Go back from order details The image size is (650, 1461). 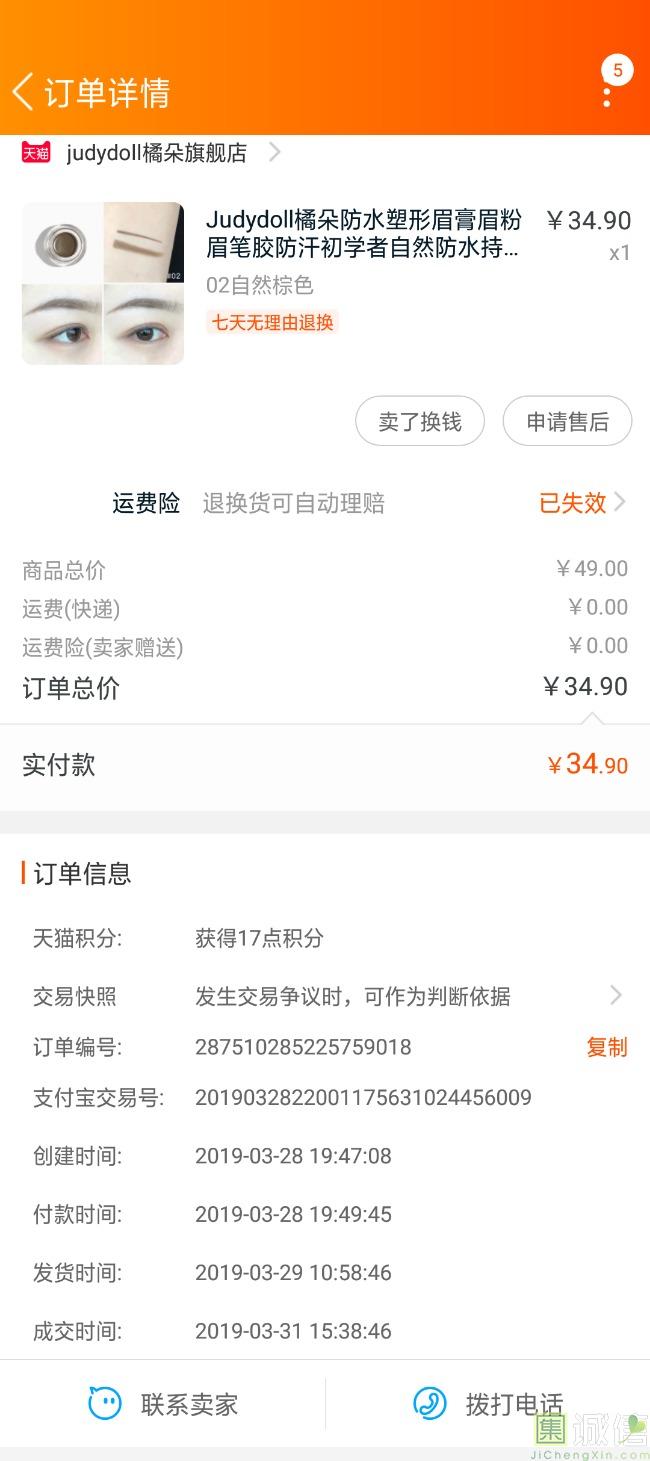click(x=24, y=92)
